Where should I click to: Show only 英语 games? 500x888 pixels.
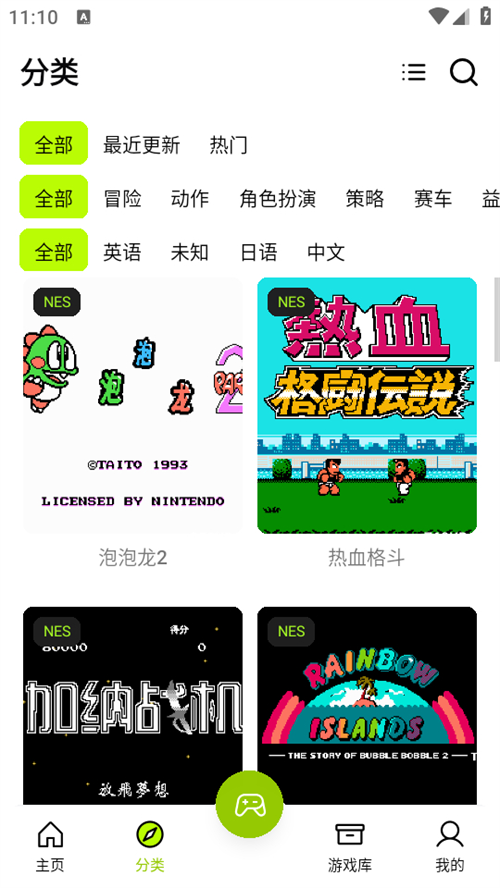pos(122,252)
